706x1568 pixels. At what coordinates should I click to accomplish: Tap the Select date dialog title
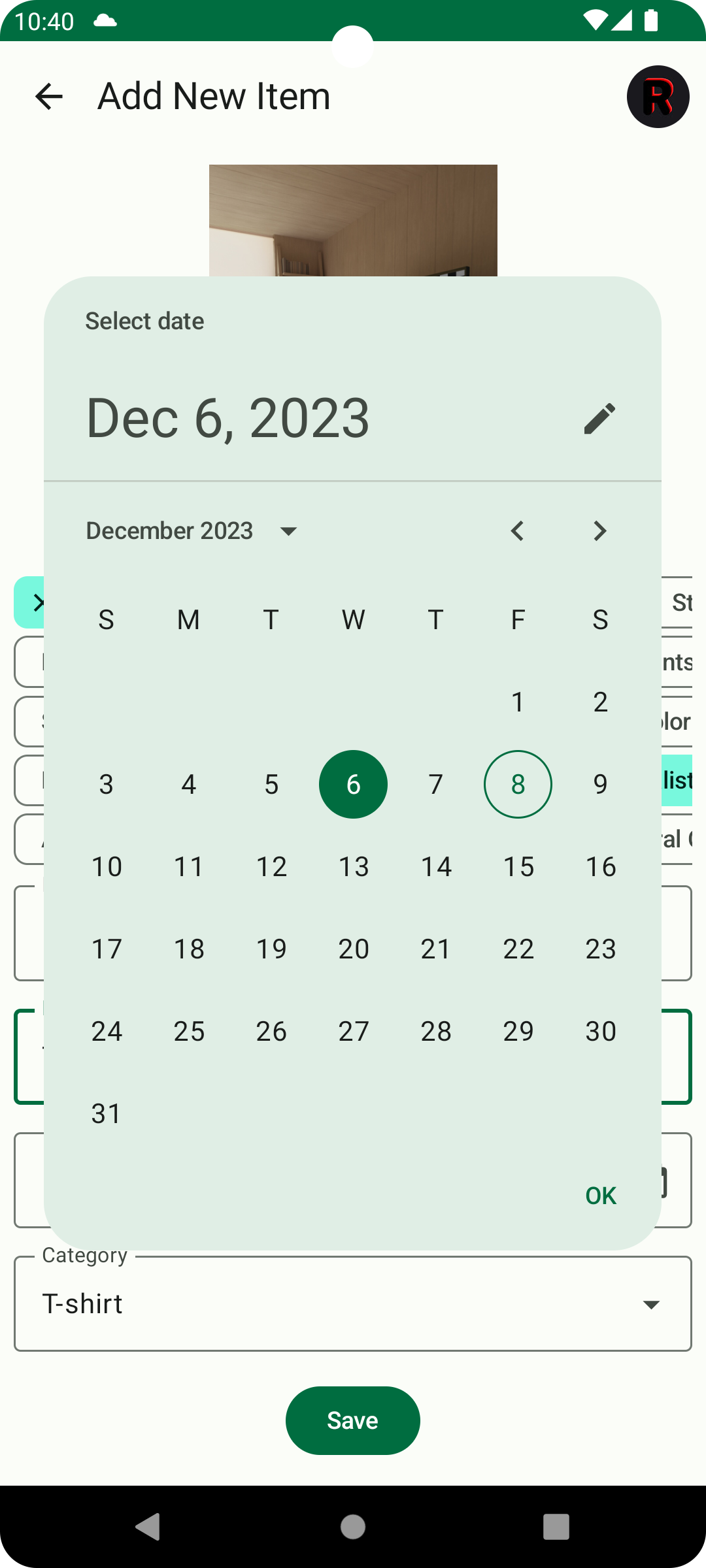point(144,320)
